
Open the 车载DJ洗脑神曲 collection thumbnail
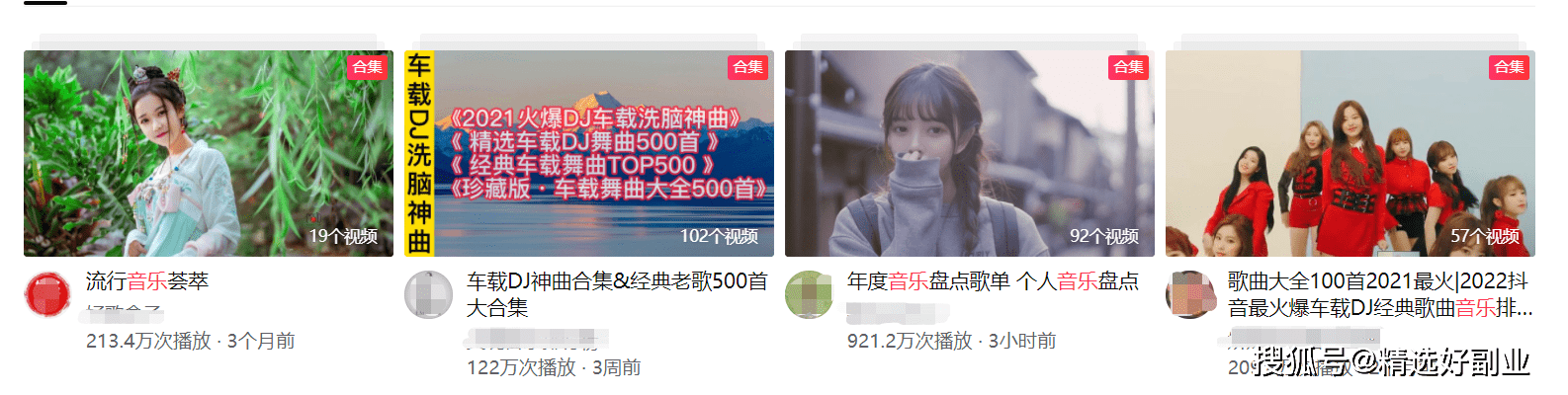point(589,153)
